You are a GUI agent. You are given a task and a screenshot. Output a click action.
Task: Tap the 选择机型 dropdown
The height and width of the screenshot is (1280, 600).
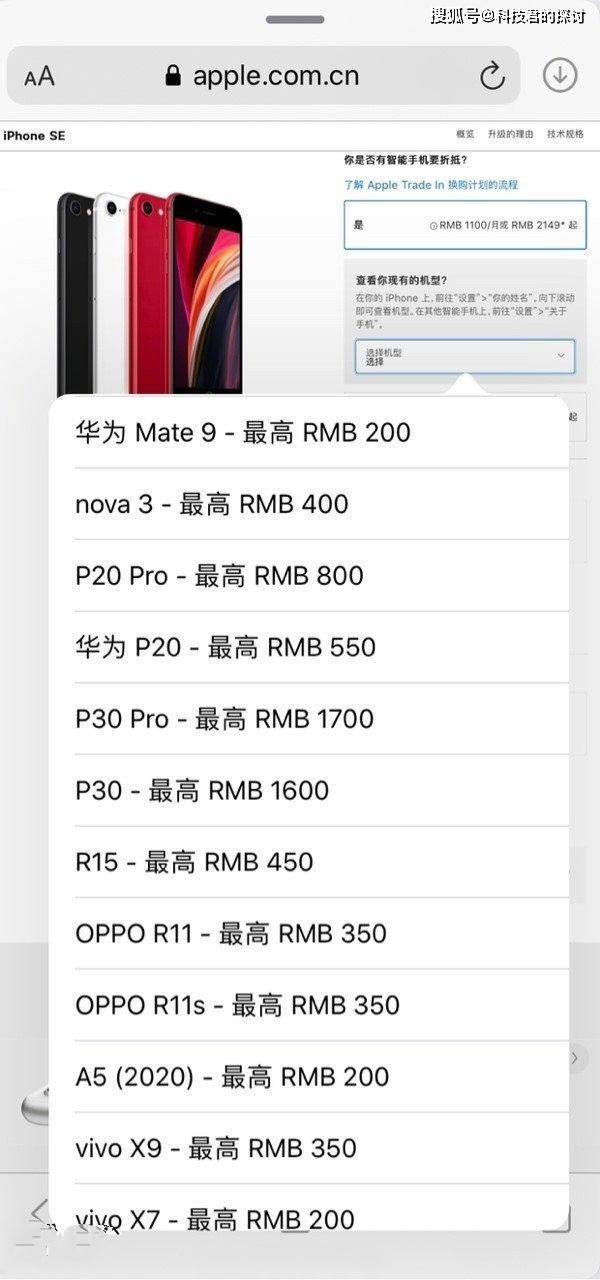[465, 356]
